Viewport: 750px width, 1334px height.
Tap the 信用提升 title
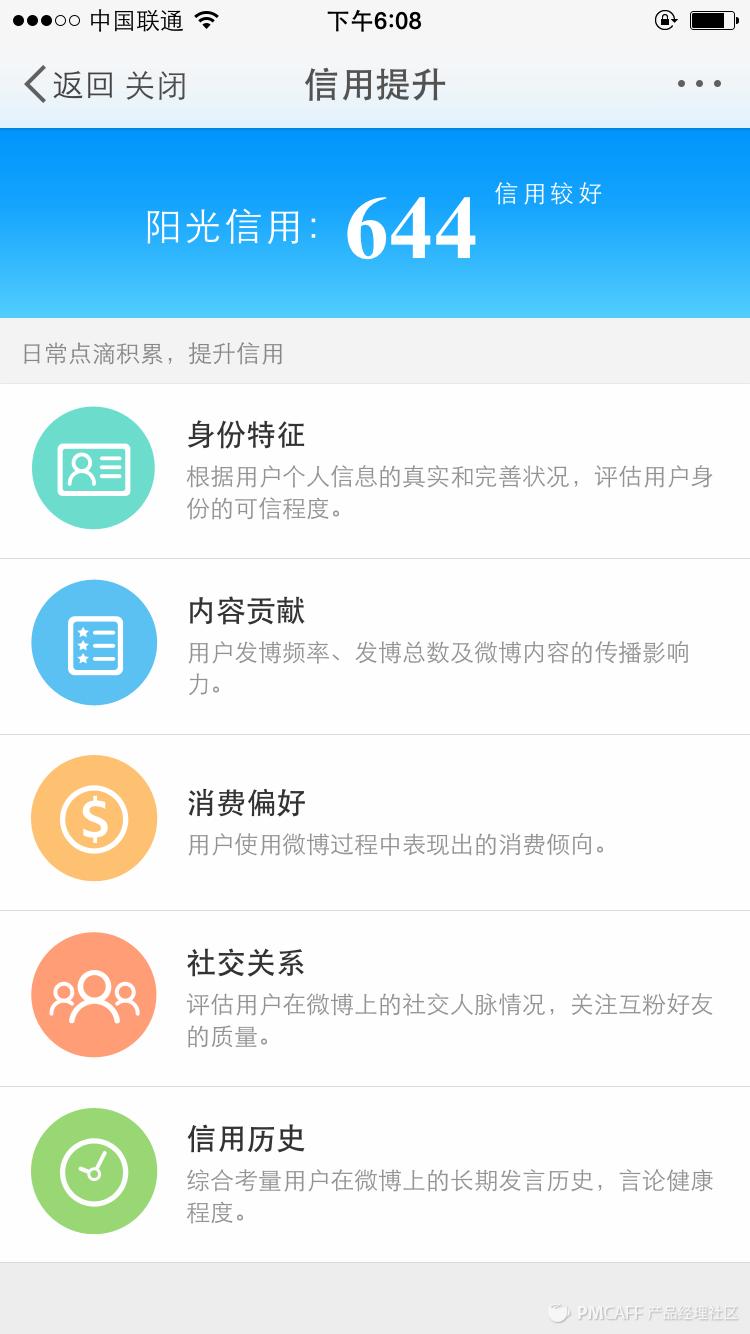coord(375,85)
